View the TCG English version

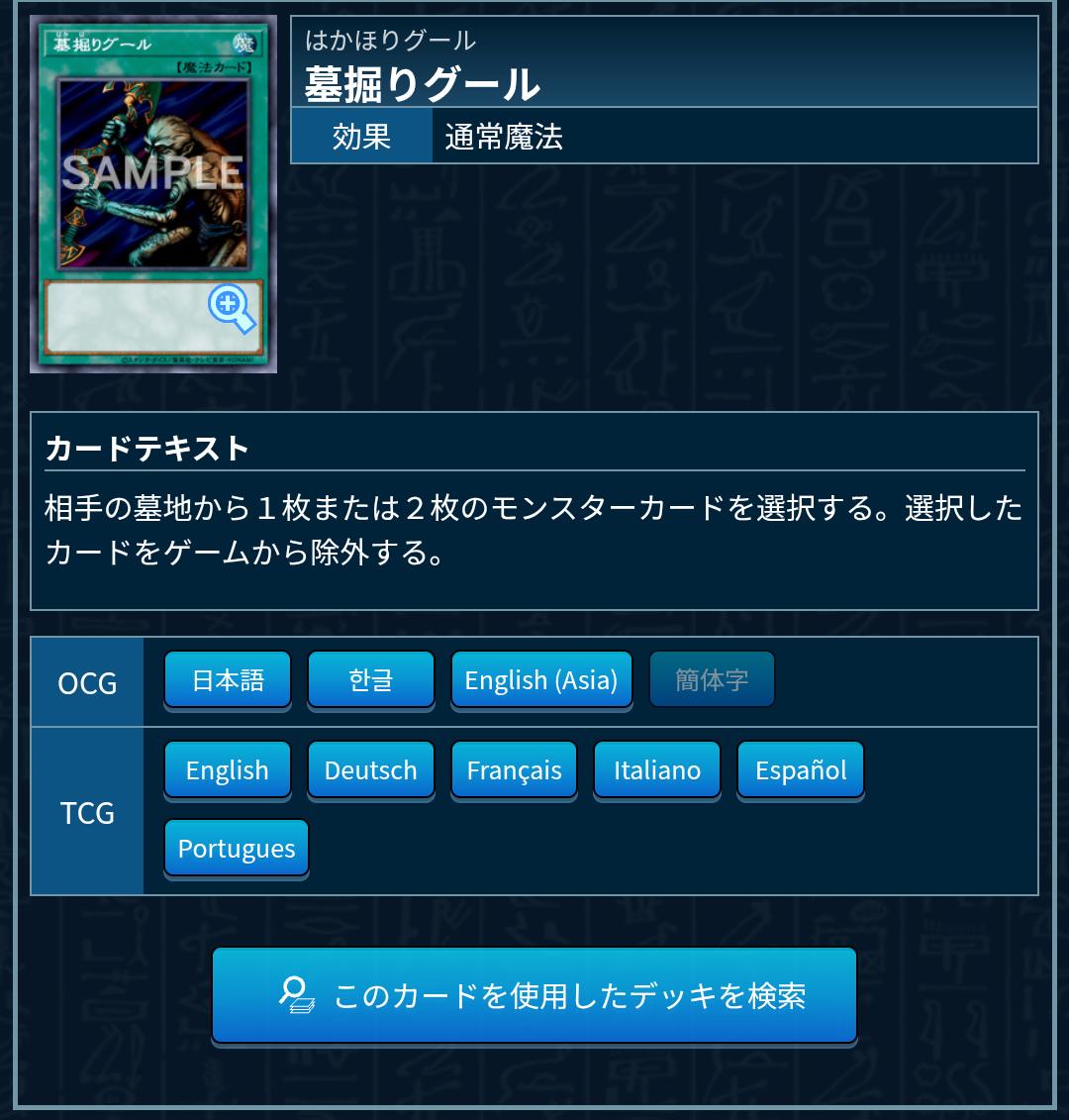click(228, 770)
